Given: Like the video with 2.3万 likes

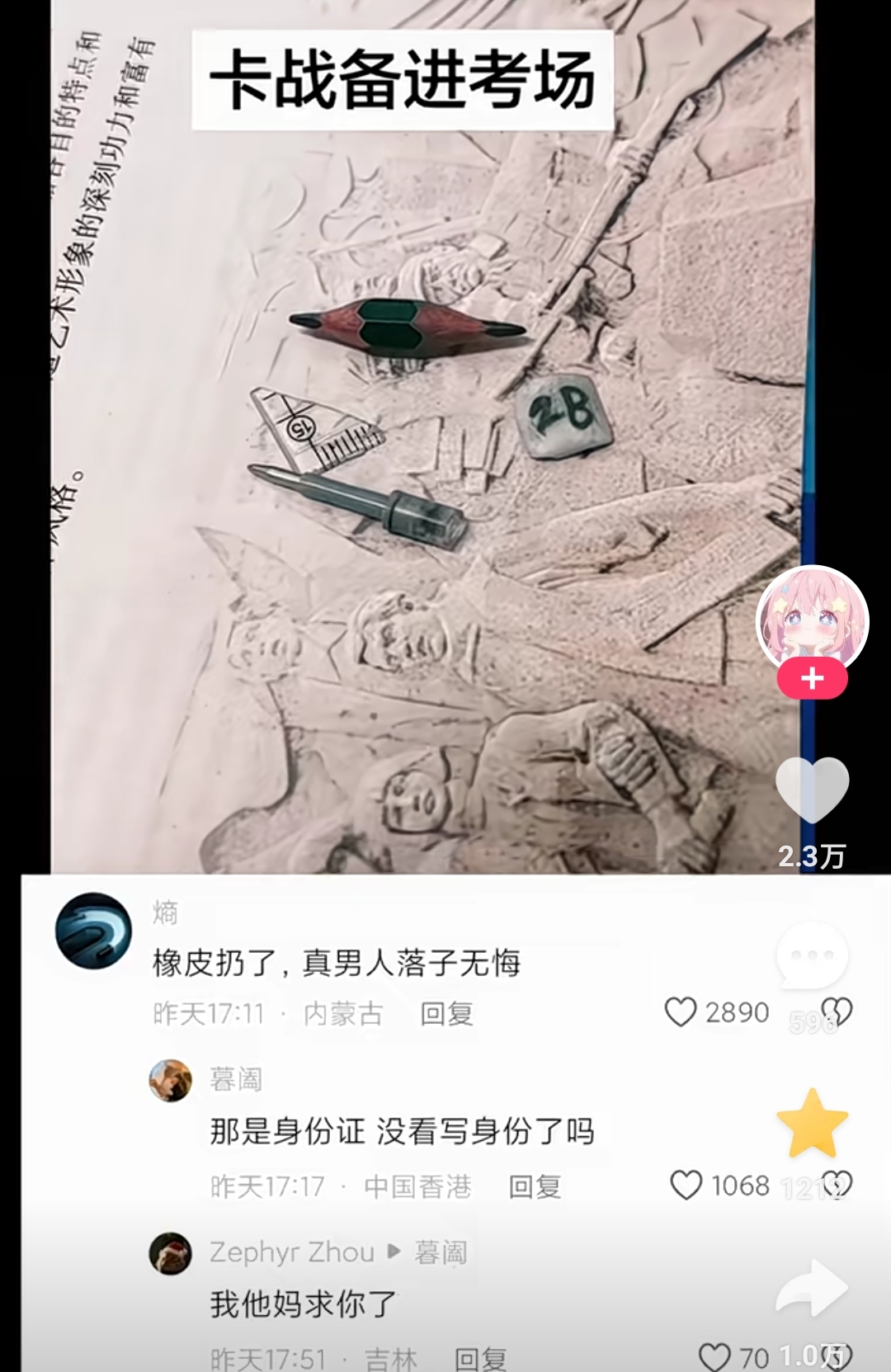Looking at the screenshot, I should pos(812,790).
